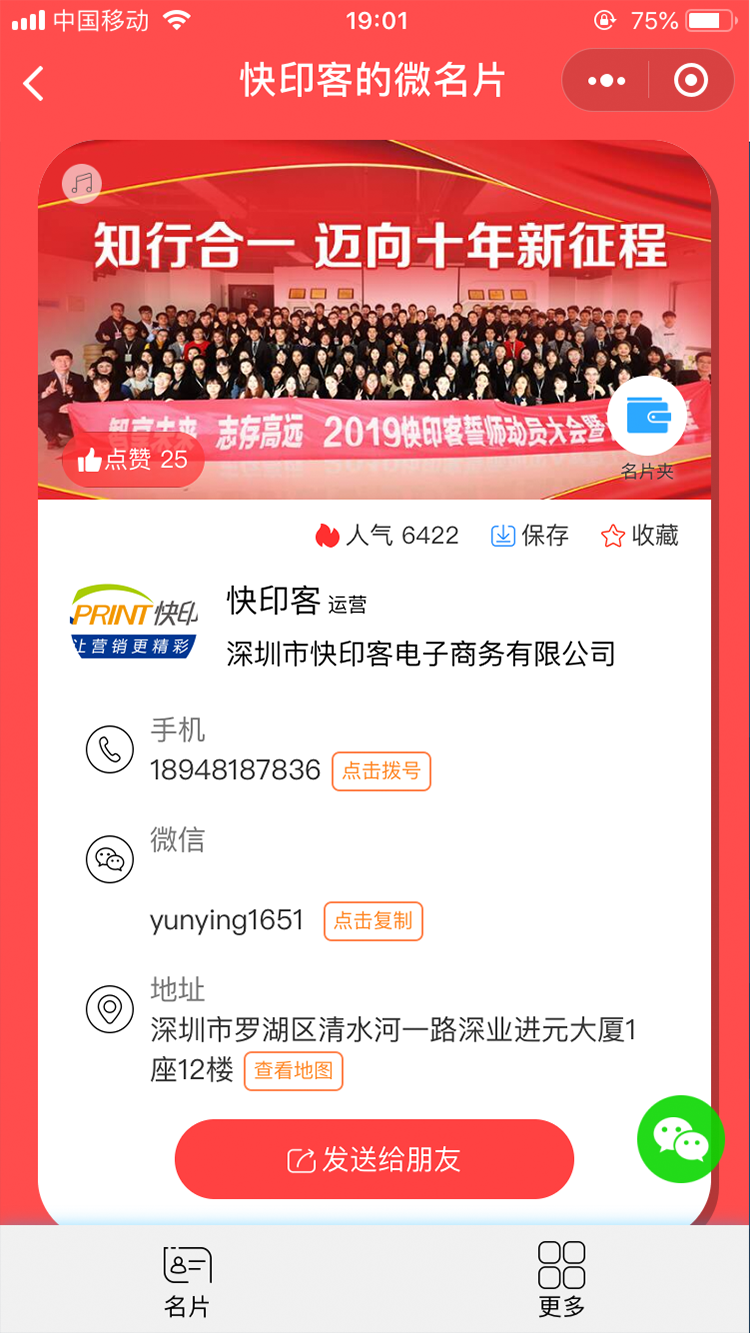
Task: Go back using the top-left arrow
Action: (x=34, y=83)
